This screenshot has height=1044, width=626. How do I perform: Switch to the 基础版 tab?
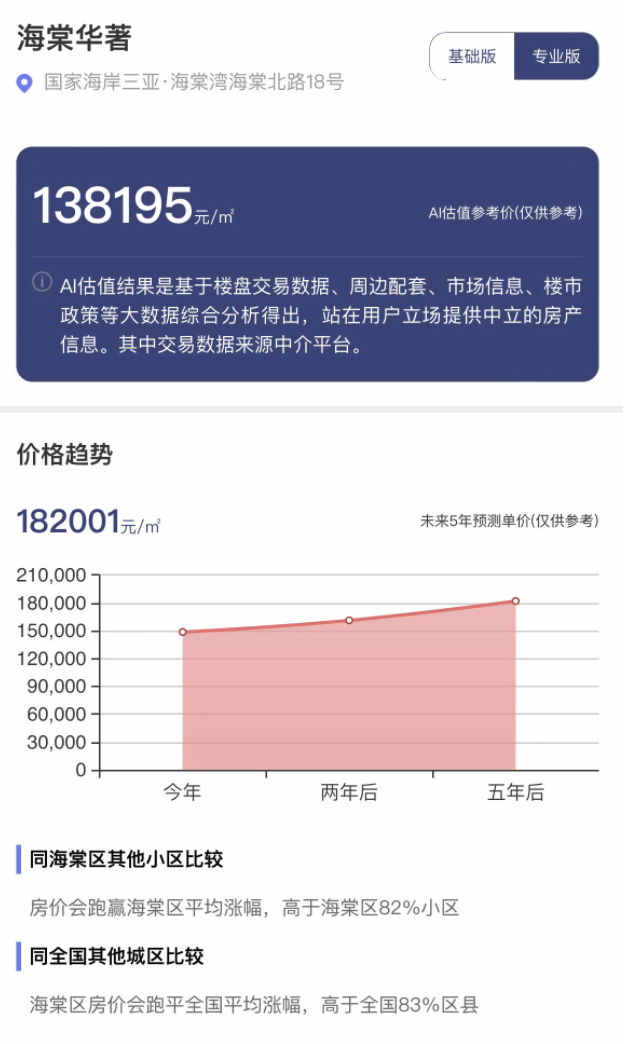[x=472, y=56]
